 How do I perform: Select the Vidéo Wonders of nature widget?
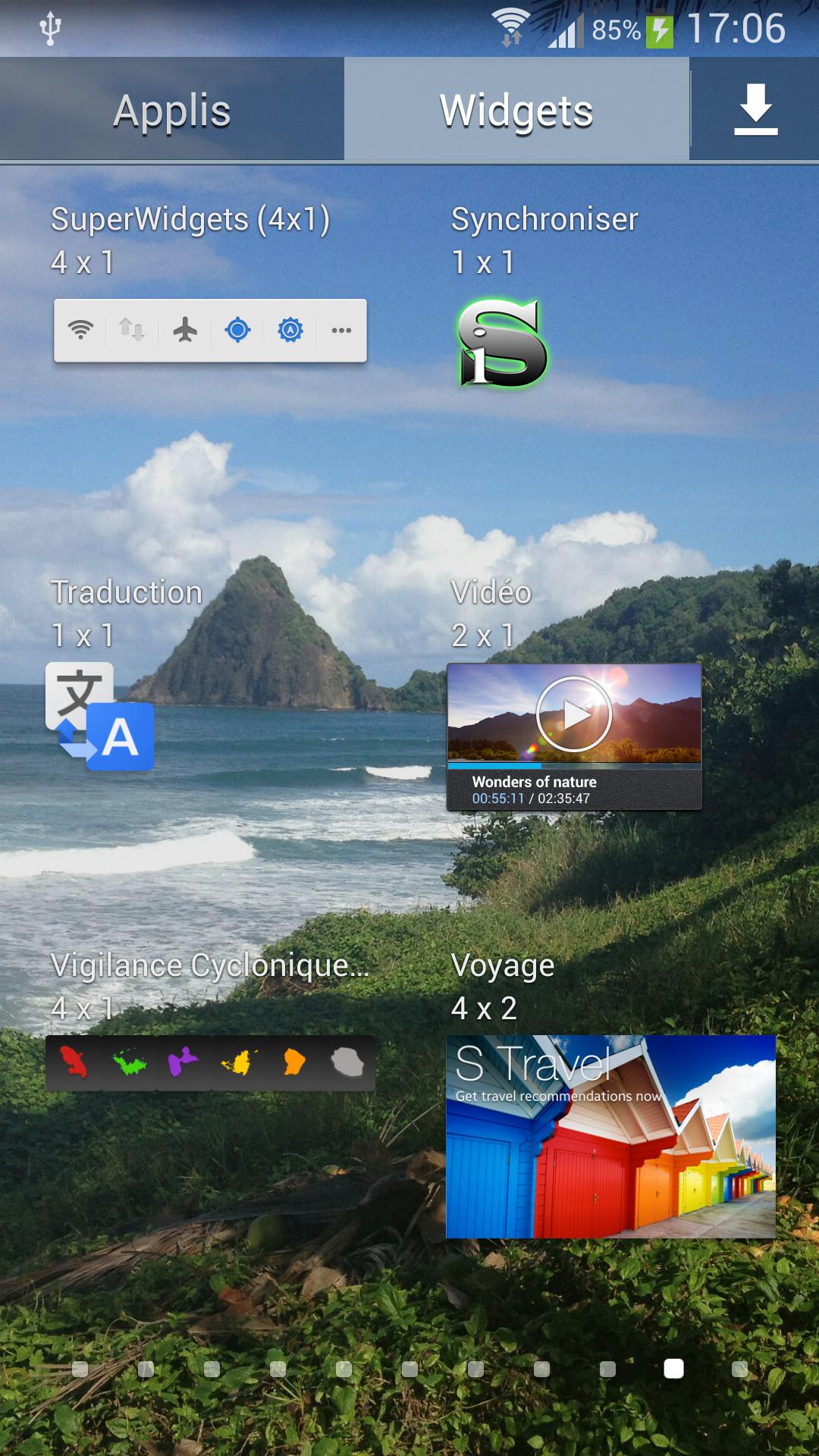574,736
